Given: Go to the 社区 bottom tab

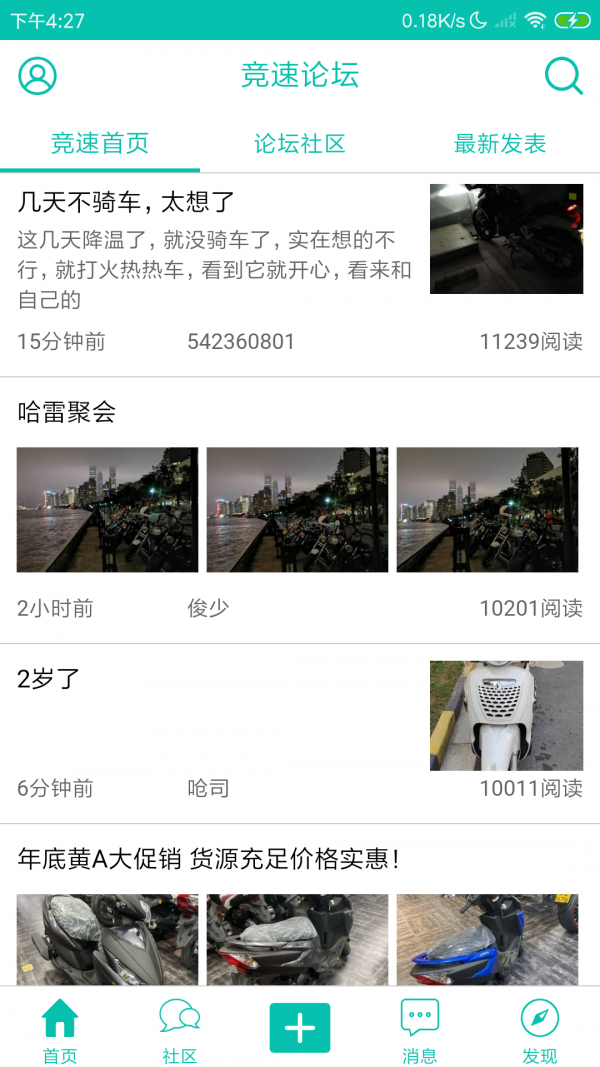Looking at the screenshot, I should (x=180, y=1030).
